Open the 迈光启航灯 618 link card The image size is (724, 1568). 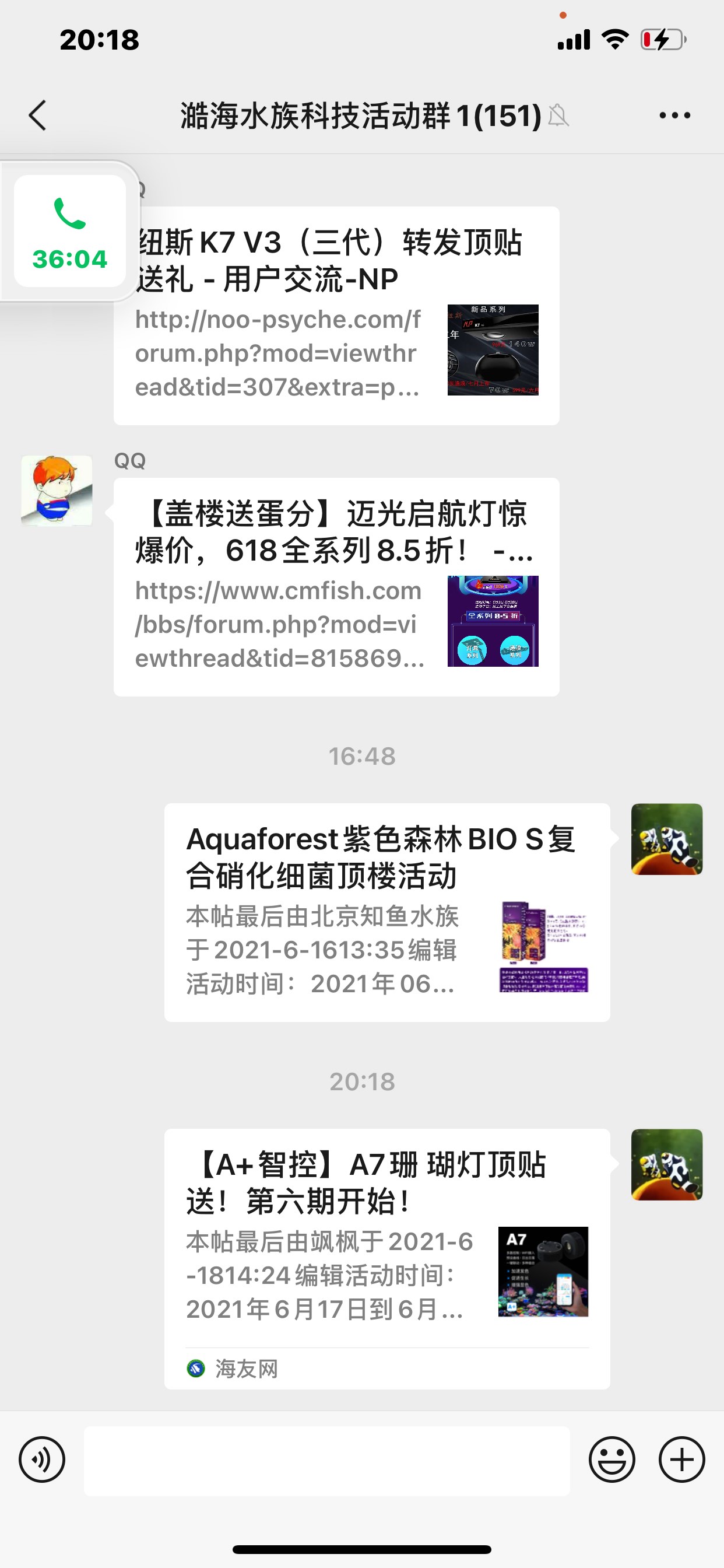pyautogui.click(x=336, y=587)
